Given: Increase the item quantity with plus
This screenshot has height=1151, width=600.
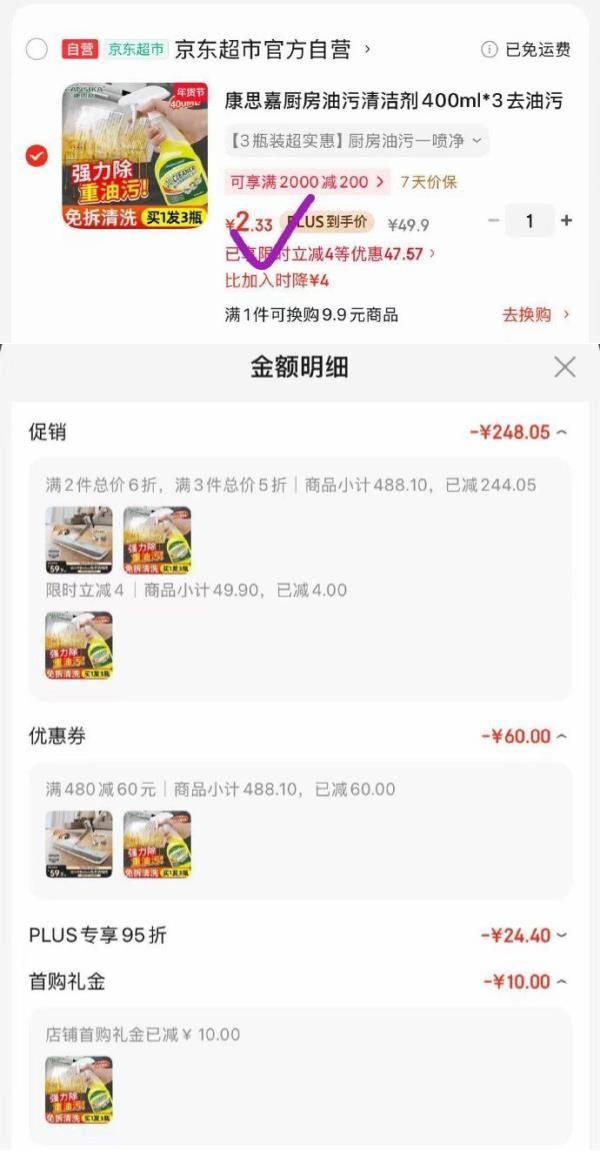Looking at the screenshot, I should coord(567,221).
